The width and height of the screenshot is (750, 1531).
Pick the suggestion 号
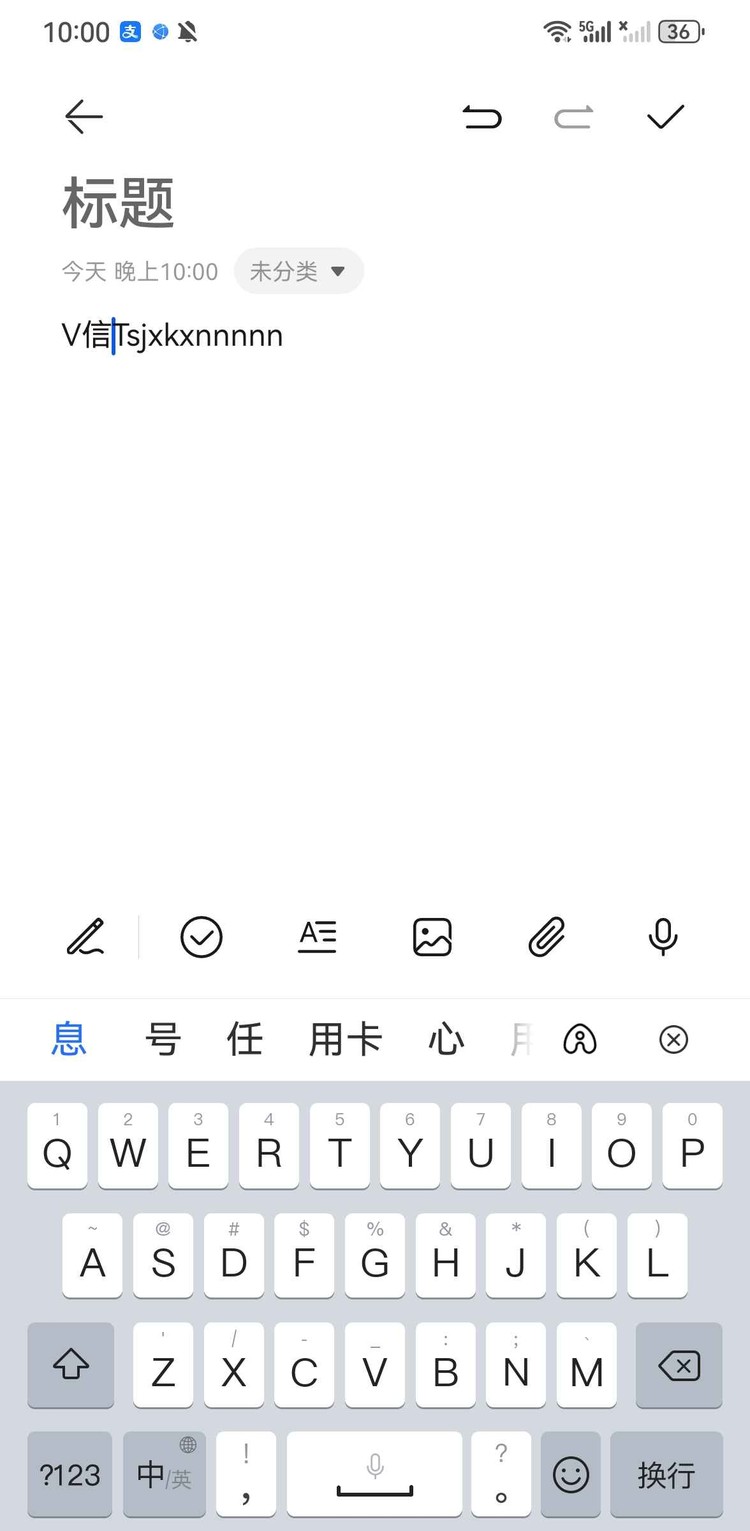coord(163,1040)
